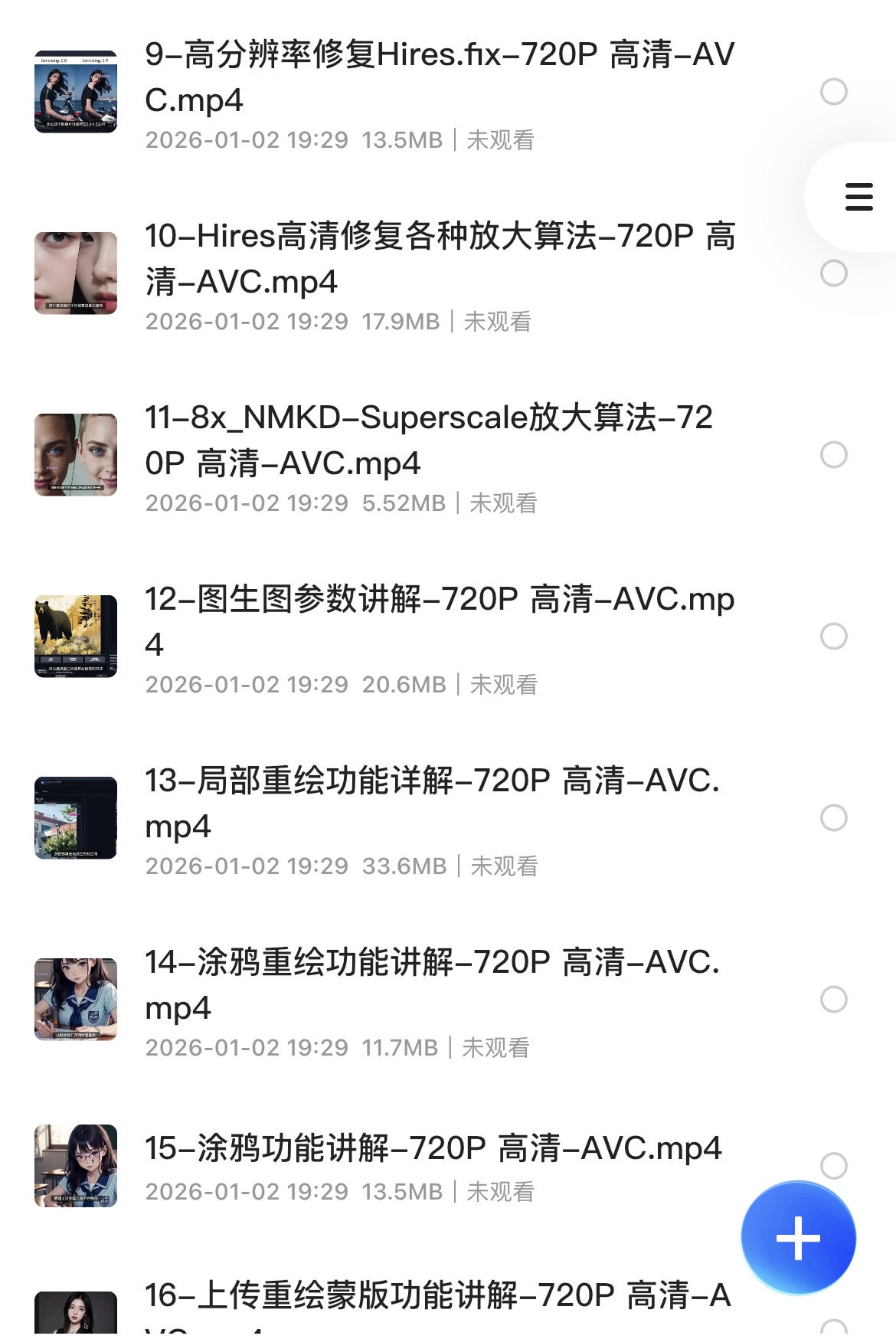The width and height of the screenshot is (896, 1339).
Task: Open video 15-涂鸦功能讲解
Action: (433, 1149)
